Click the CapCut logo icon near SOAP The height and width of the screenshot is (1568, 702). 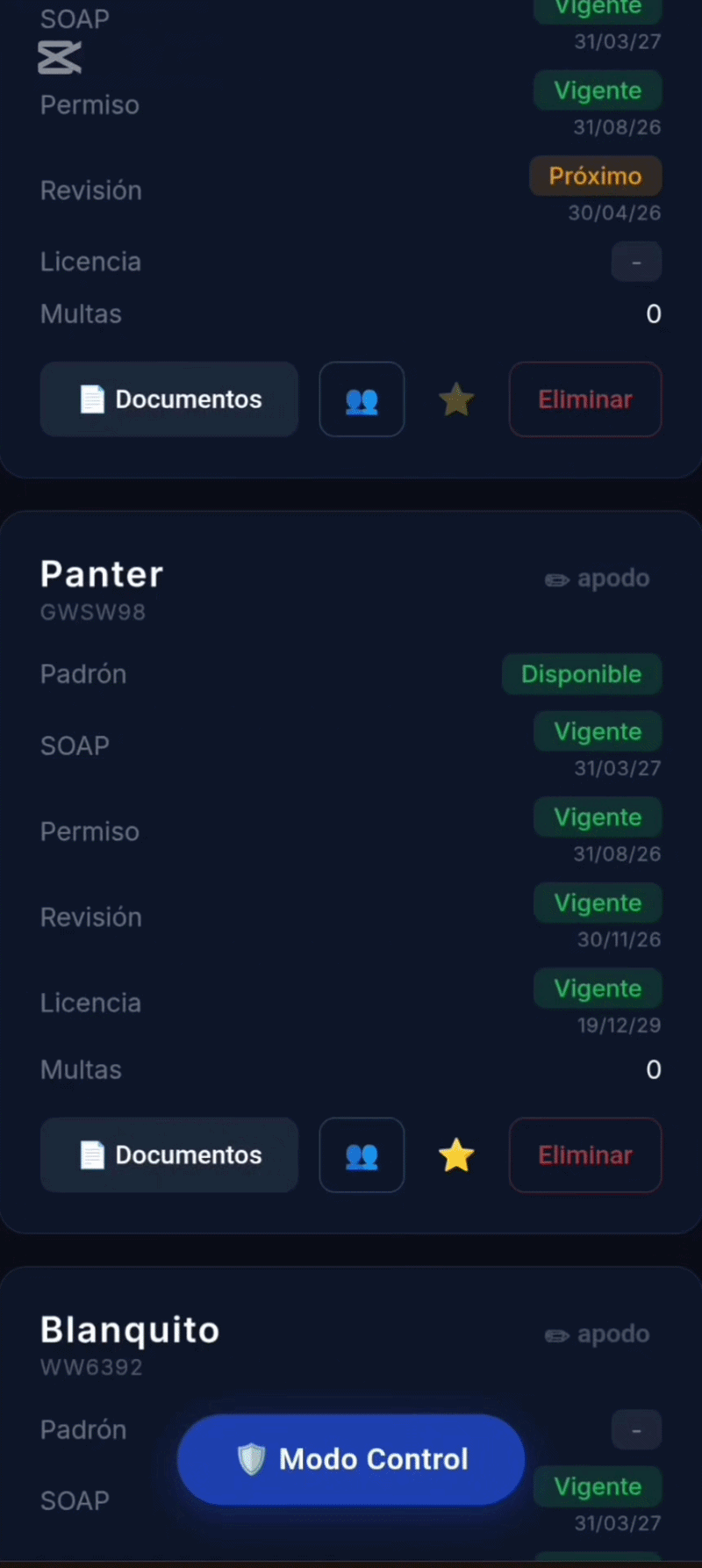tap(60, 57)
